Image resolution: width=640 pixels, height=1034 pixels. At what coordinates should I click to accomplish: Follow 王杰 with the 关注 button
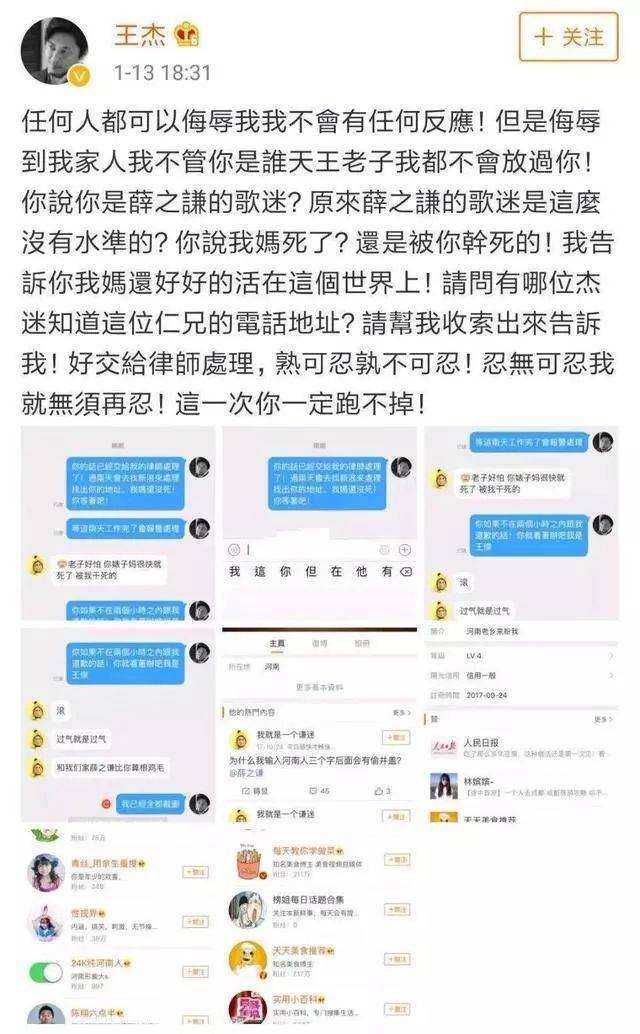(568, 37)
